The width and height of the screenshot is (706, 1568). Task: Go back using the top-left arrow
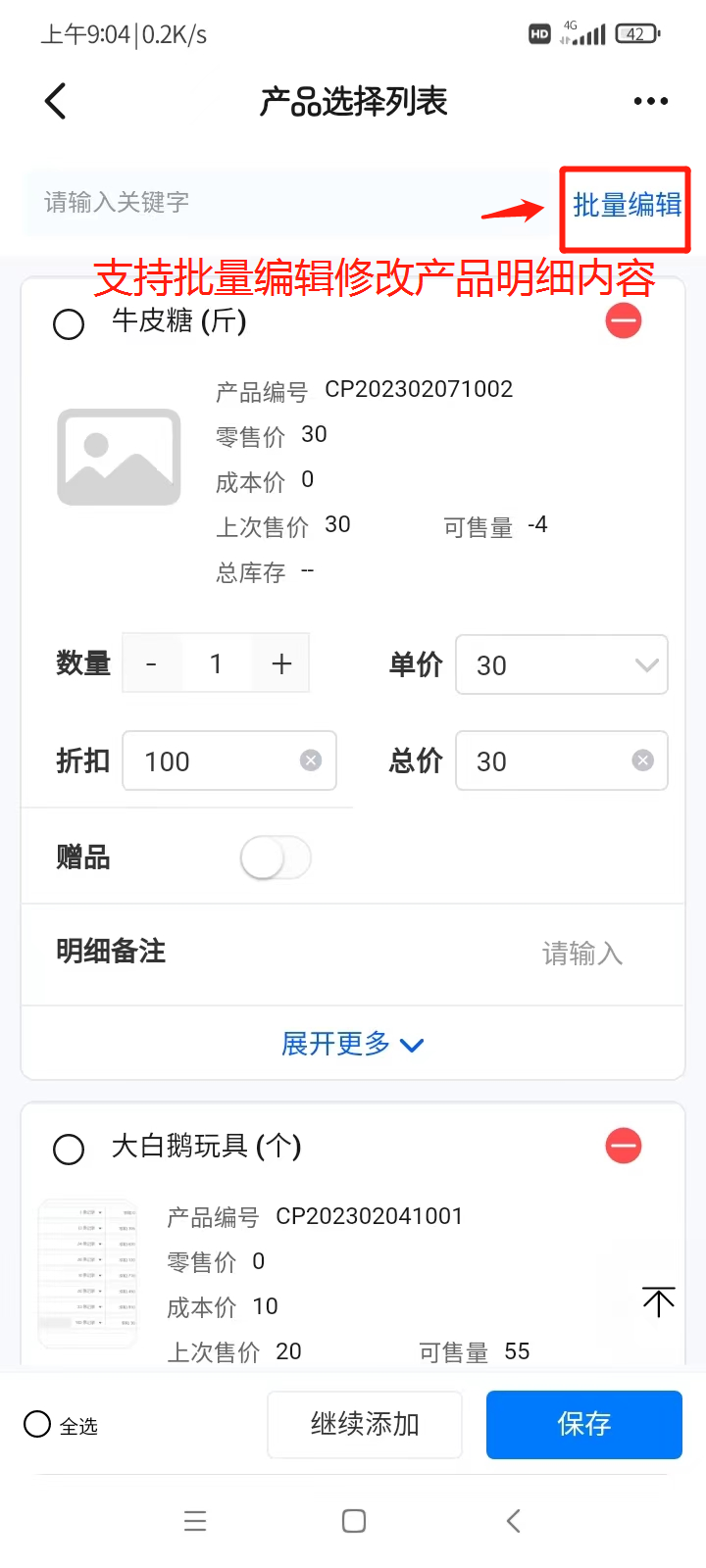pyautogui.click(x=56, y=101)
